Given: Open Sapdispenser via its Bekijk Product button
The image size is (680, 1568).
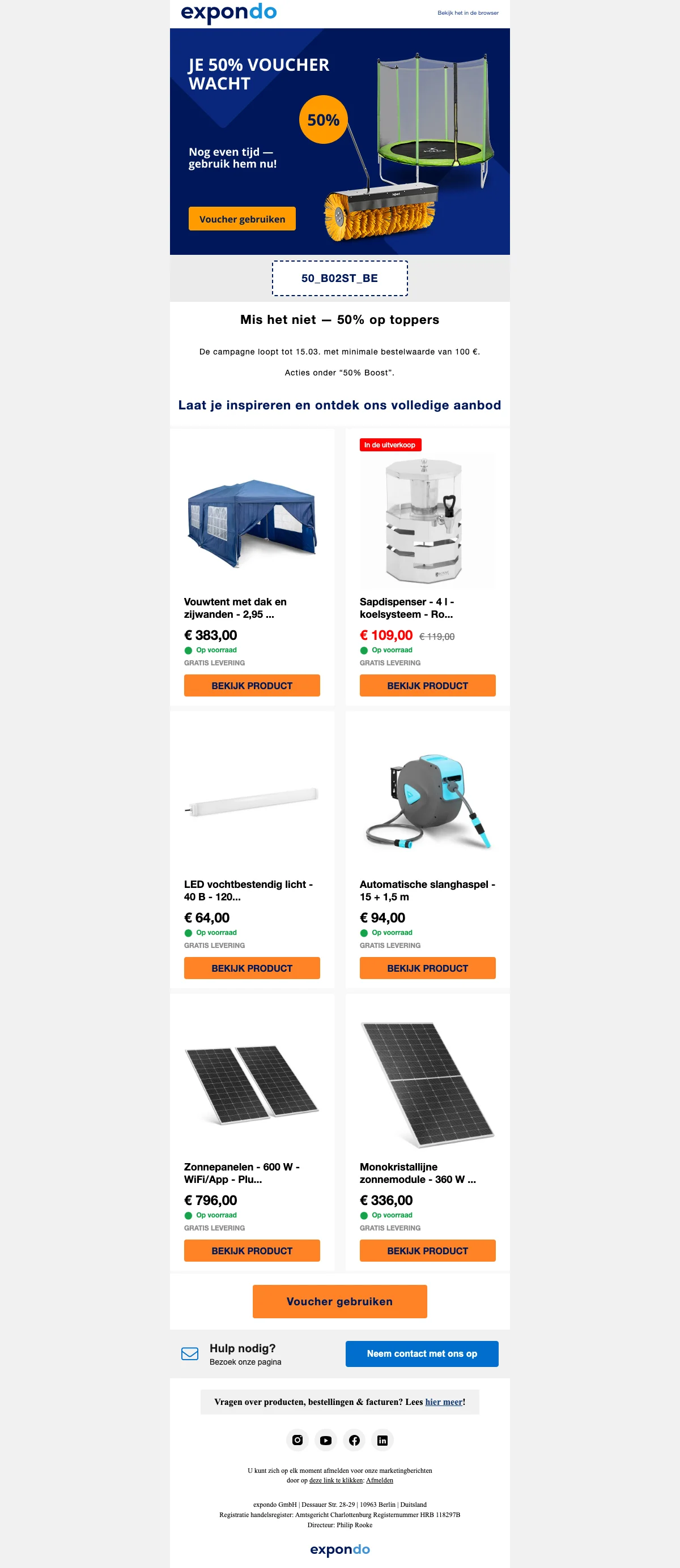Looking at the screenshot, I should click(x=427, y=685).
